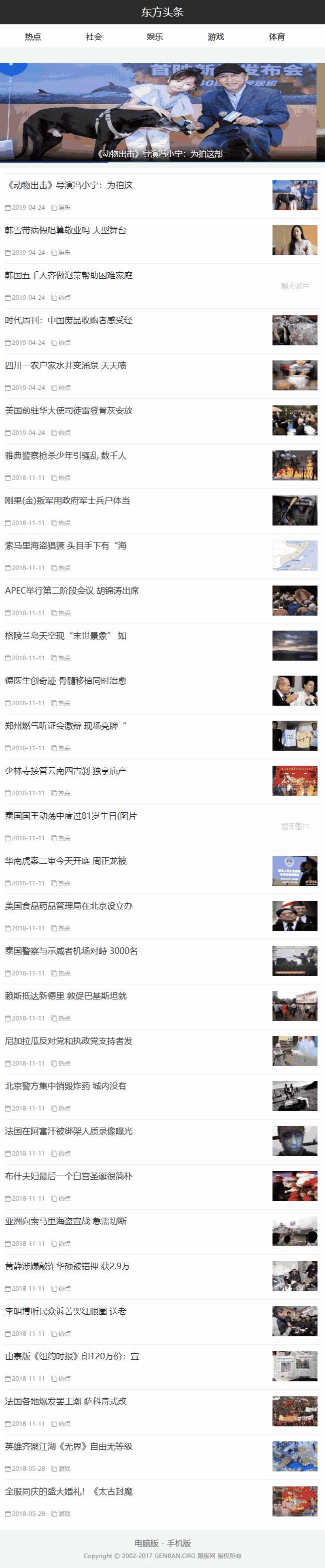Open 索马里海盗猖獗 news item
The image size is (325, 1568).
point(65,546)
